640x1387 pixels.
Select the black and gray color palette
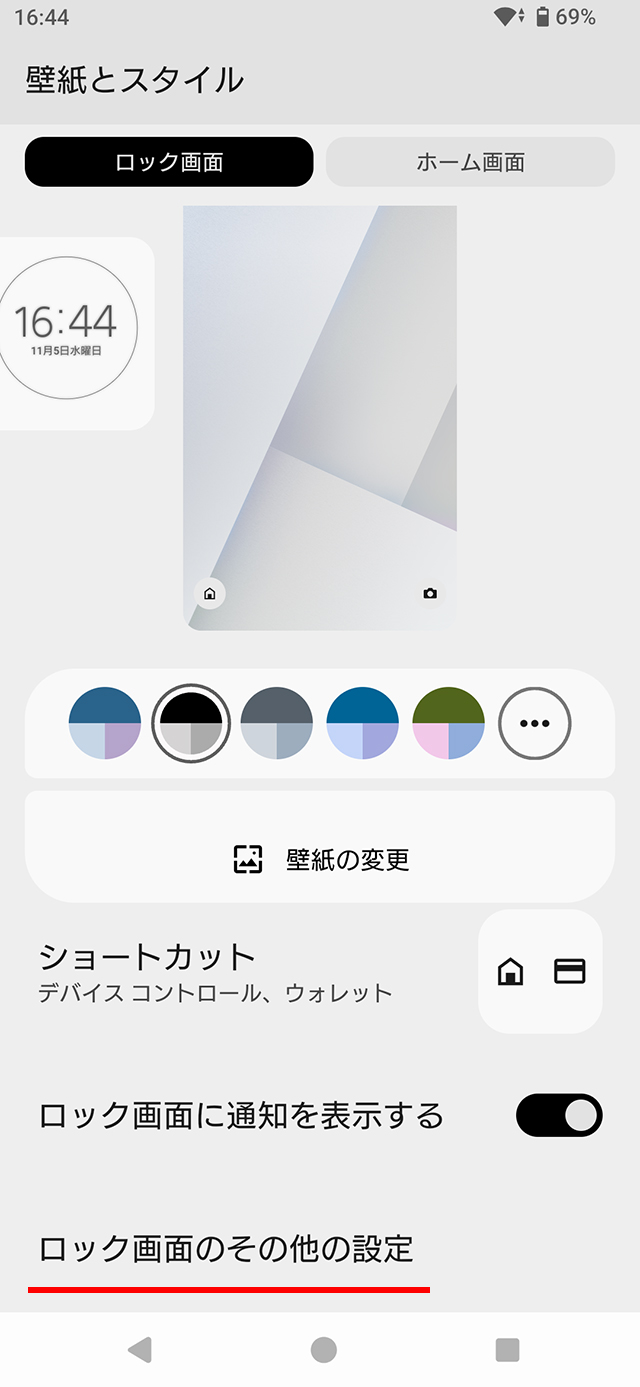191,723
